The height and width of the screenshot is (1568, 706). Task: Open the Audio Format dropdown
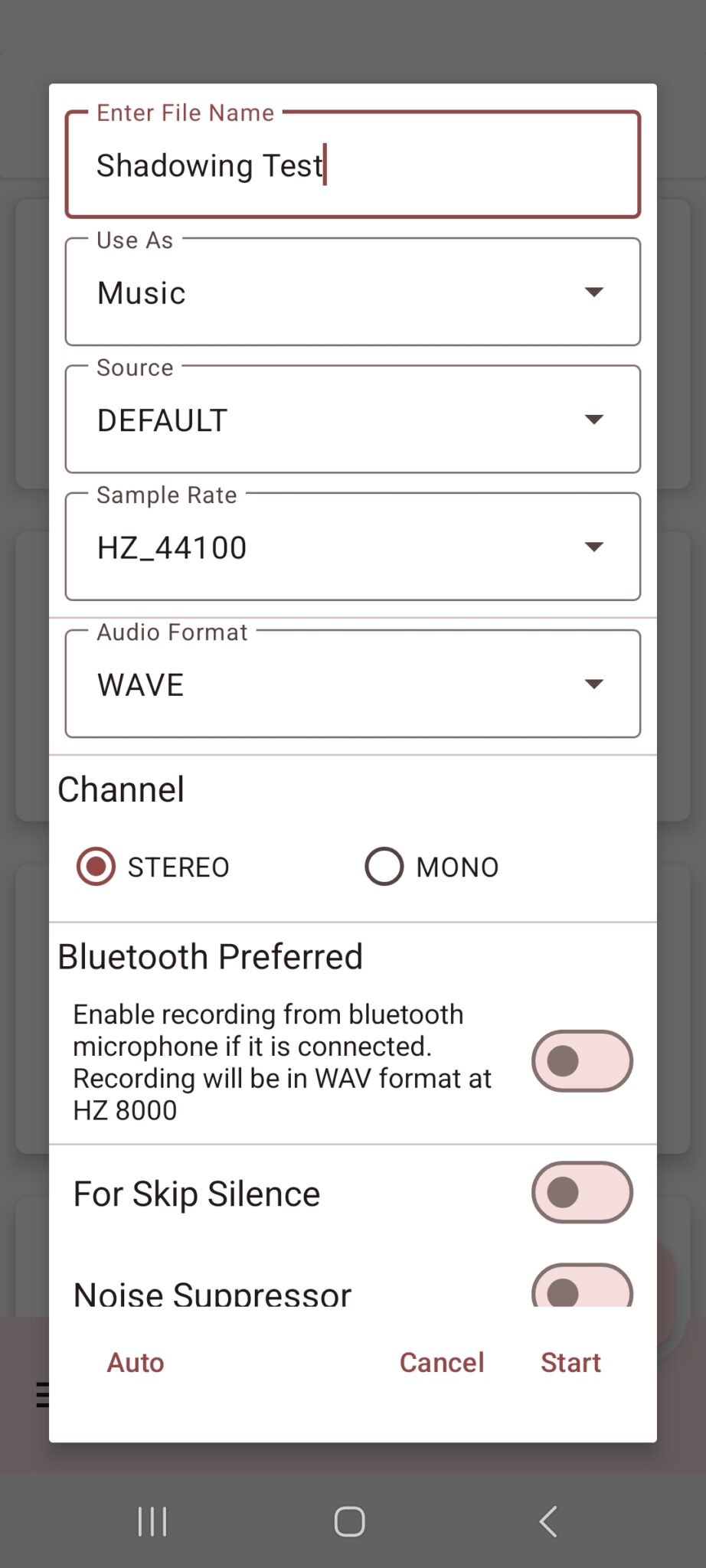point(352,684)
